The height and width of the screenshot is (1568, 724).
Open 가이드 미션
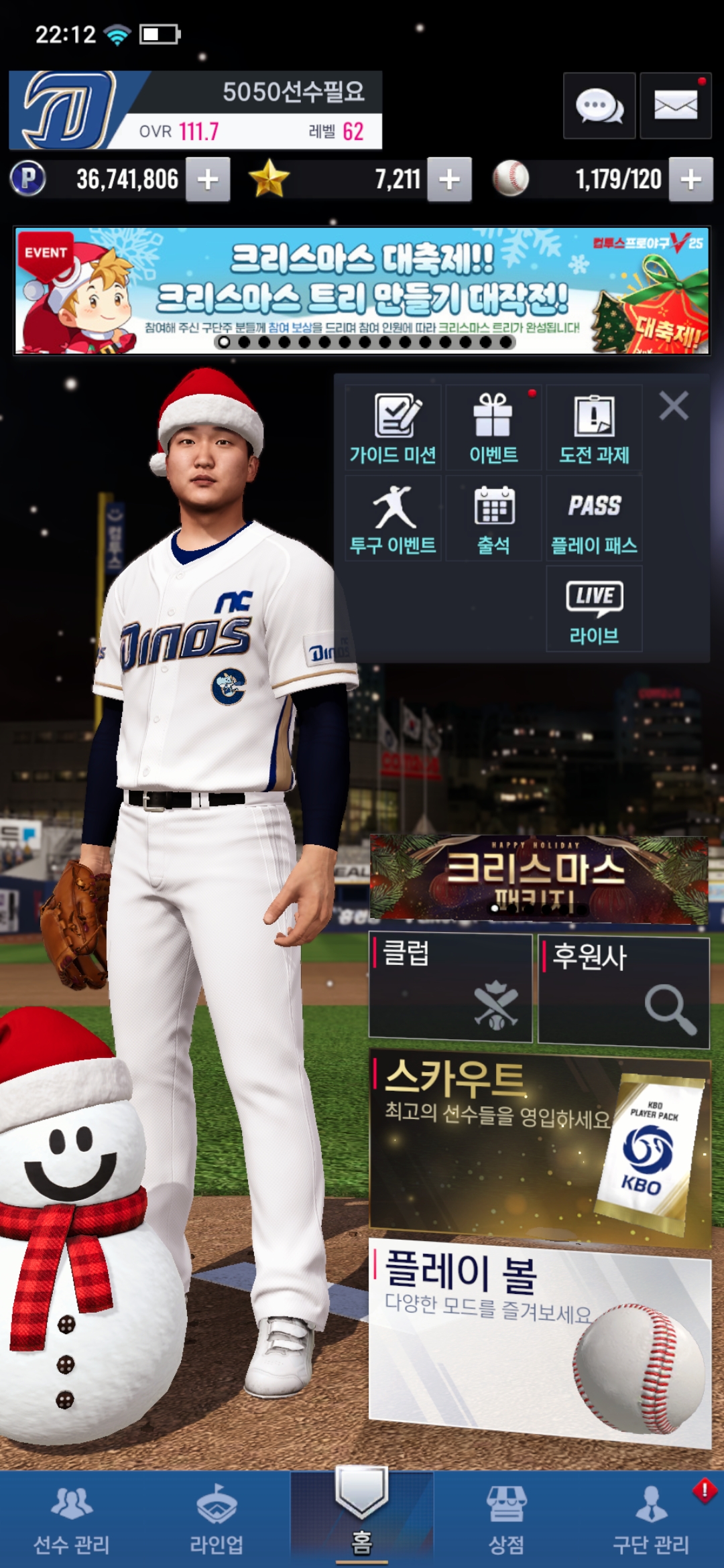[394, 428]
